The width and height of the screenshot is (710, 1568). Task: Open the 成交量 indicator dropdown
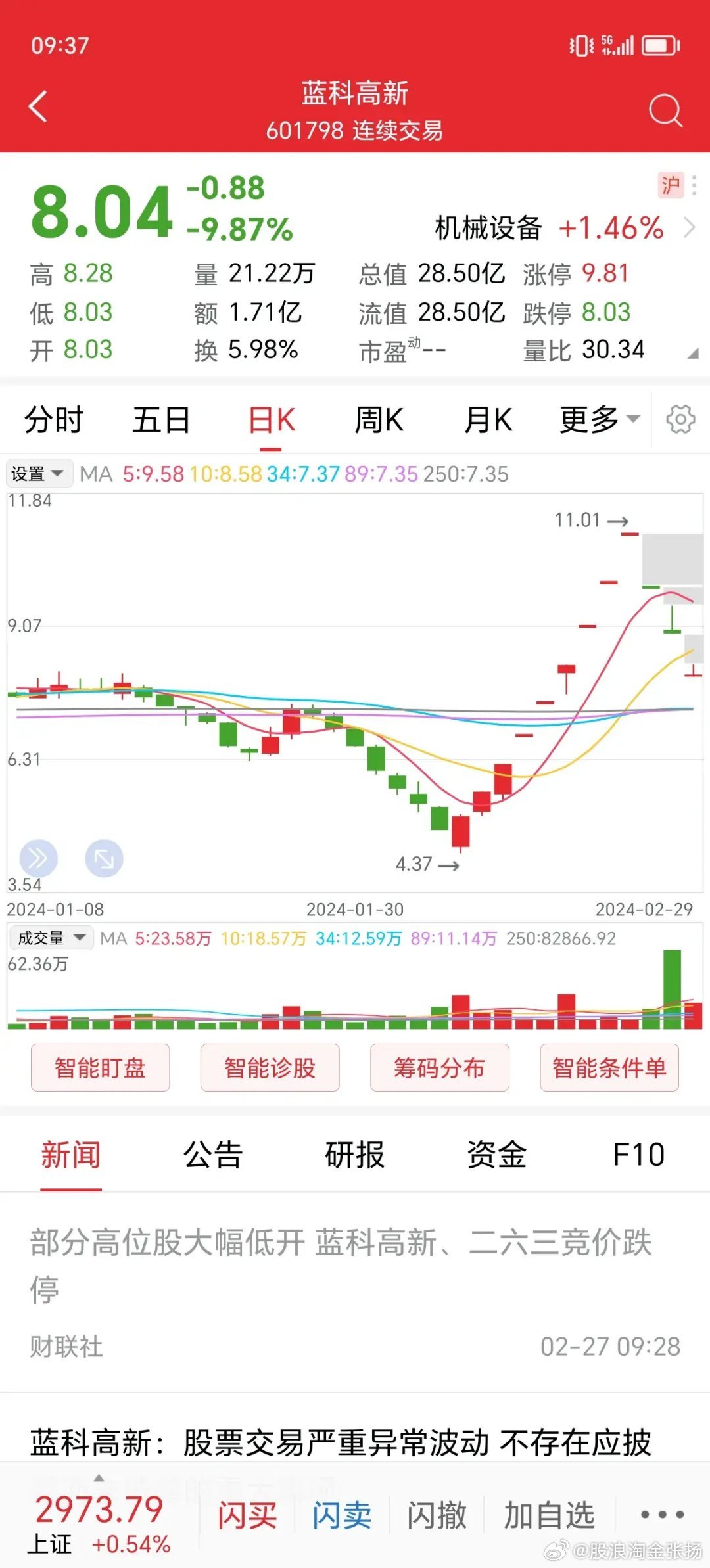(x=51, y=938)
